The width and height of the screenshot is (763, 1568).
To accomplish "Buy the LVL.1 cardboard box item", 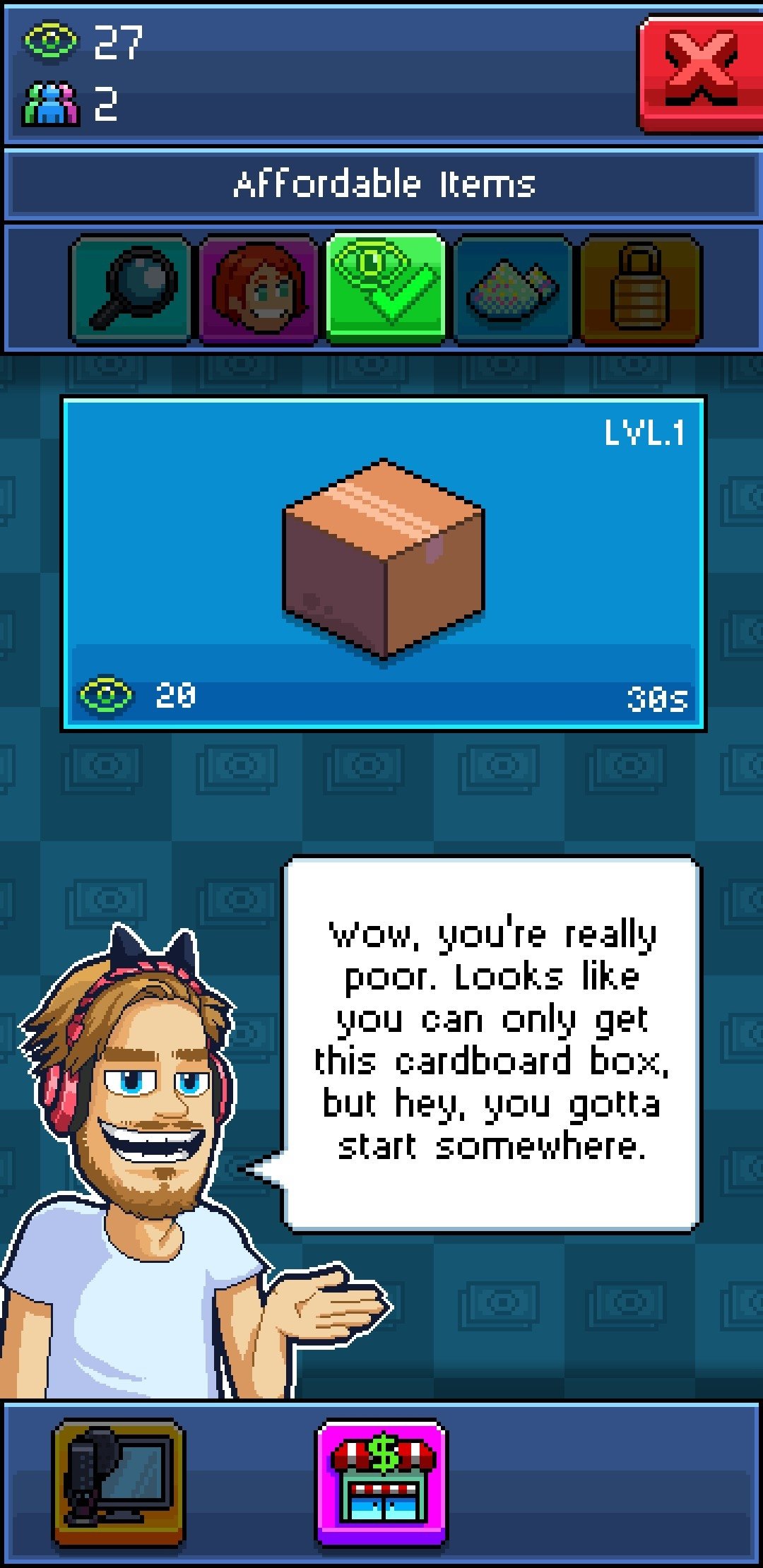I will coord(384,564).
